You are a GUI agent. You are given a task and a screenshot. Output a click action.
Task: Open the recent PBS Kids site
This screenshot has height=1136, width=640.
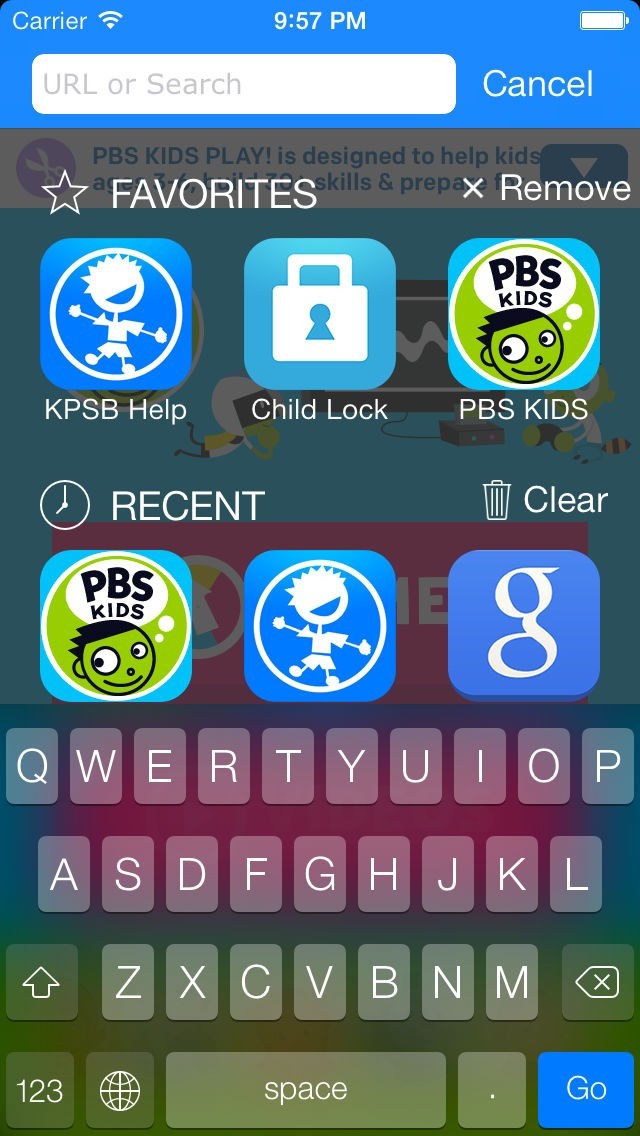[x=116, y=625]
